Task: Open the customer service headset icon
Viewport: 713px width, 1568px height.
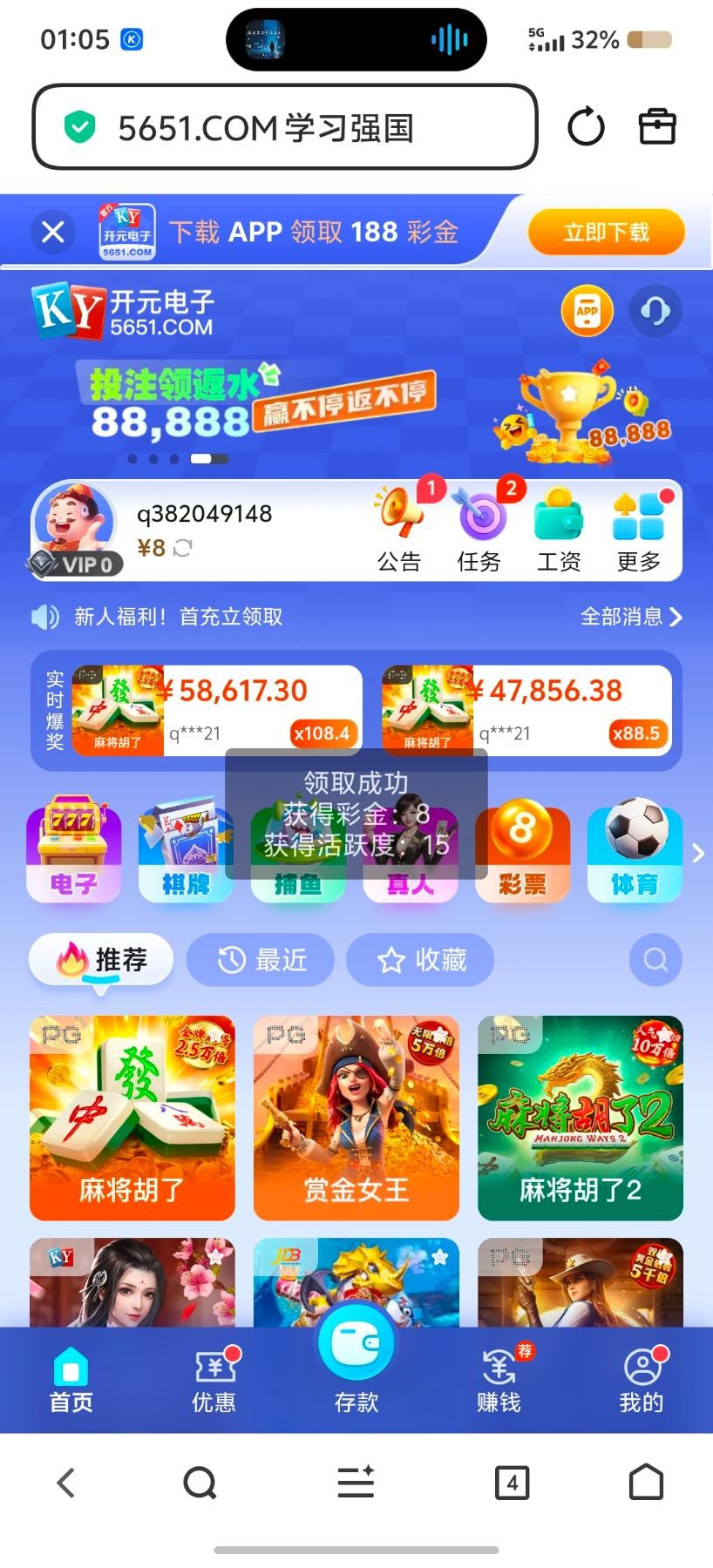Action: click(655, 311)
